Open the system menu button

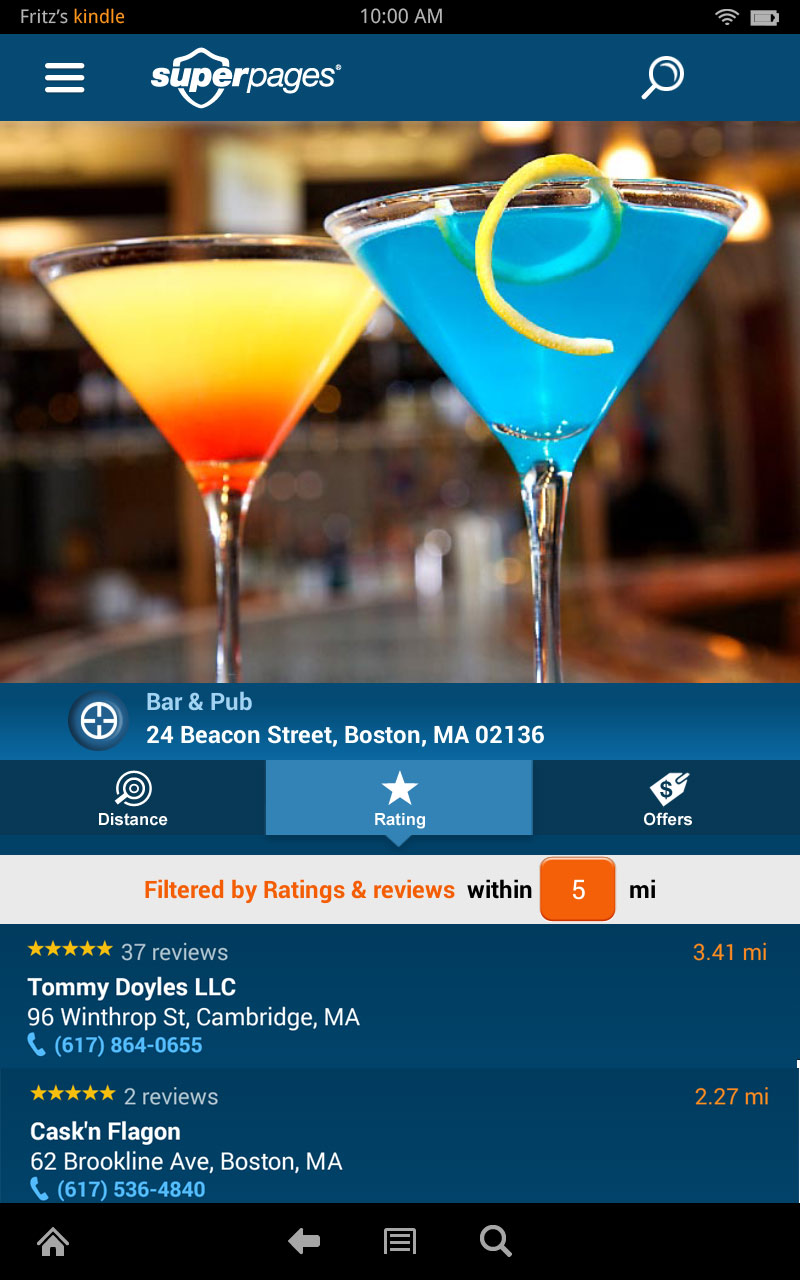tap(400, 1242)
